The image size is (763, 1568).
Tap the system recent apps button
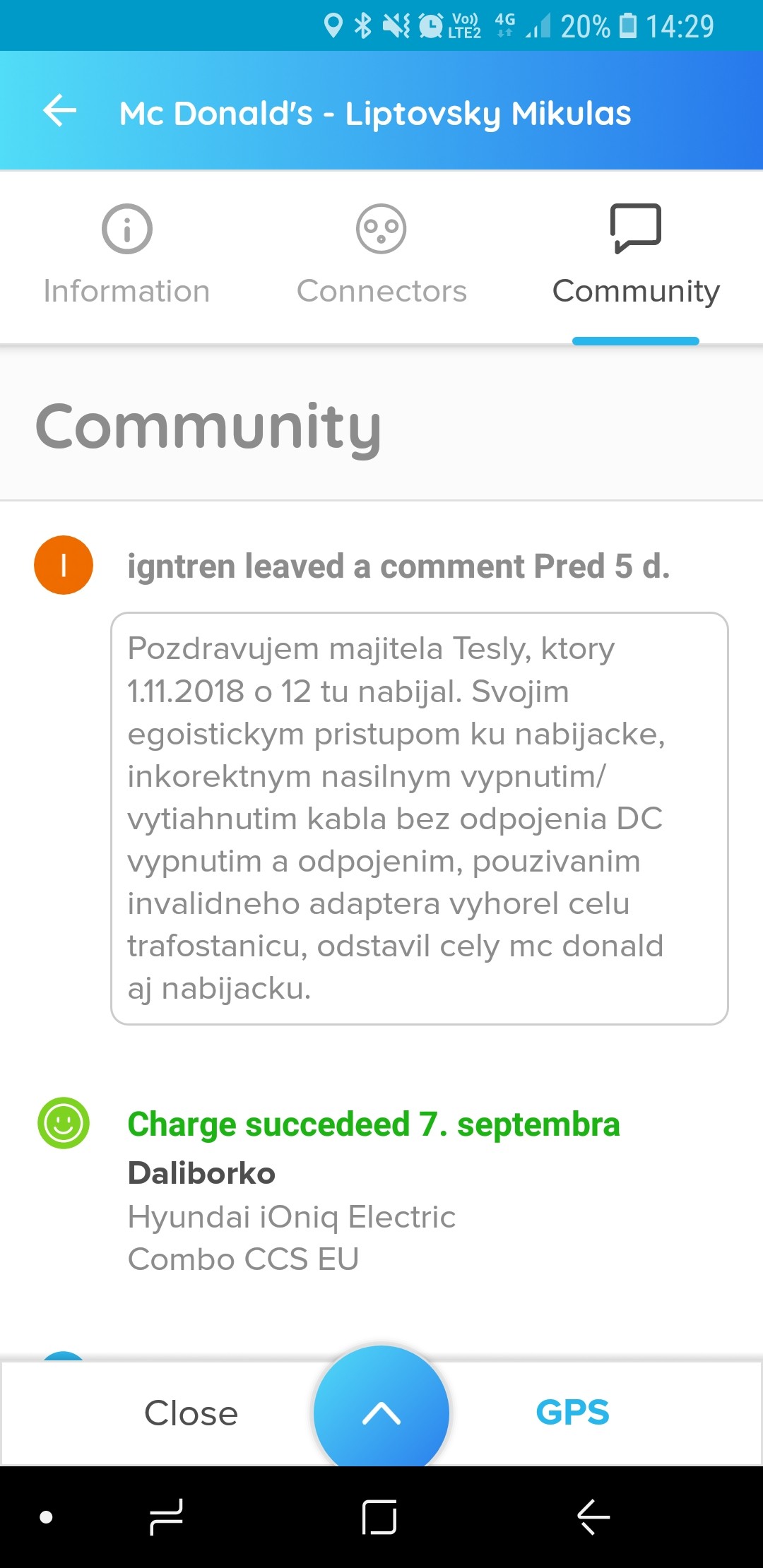click(x=167, y=1517)
